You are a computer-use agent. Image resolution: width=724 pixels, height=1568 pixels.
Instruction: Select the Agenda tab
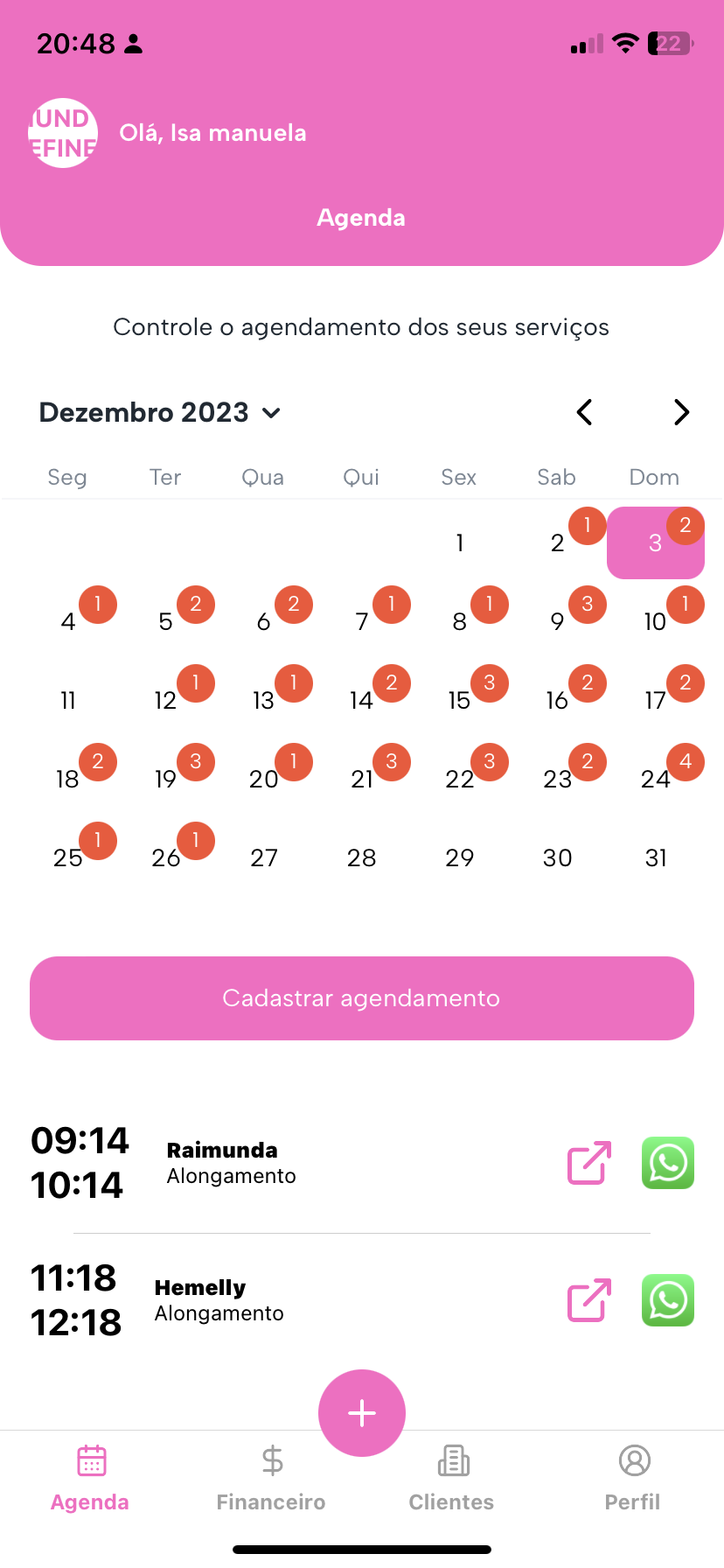90,1479
